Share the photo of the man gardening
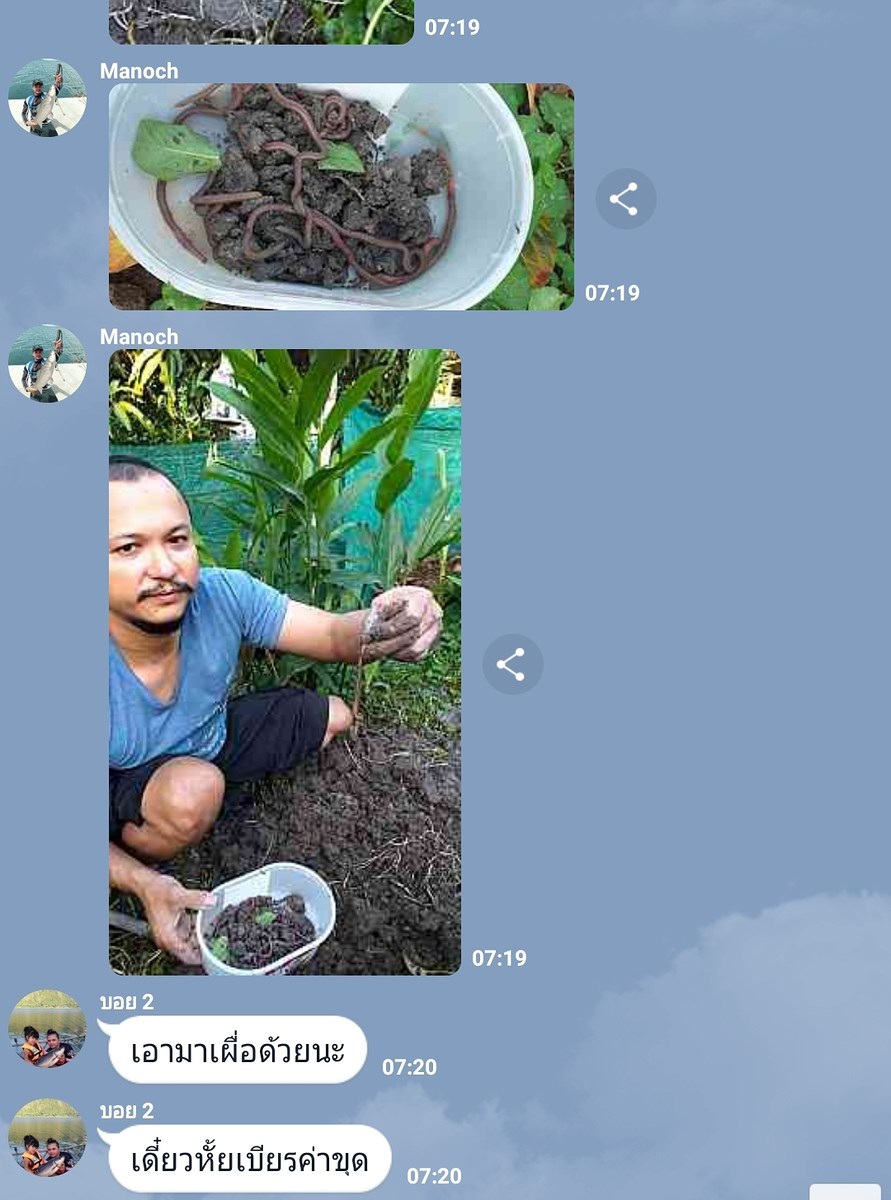 click(x=512, y=664)
